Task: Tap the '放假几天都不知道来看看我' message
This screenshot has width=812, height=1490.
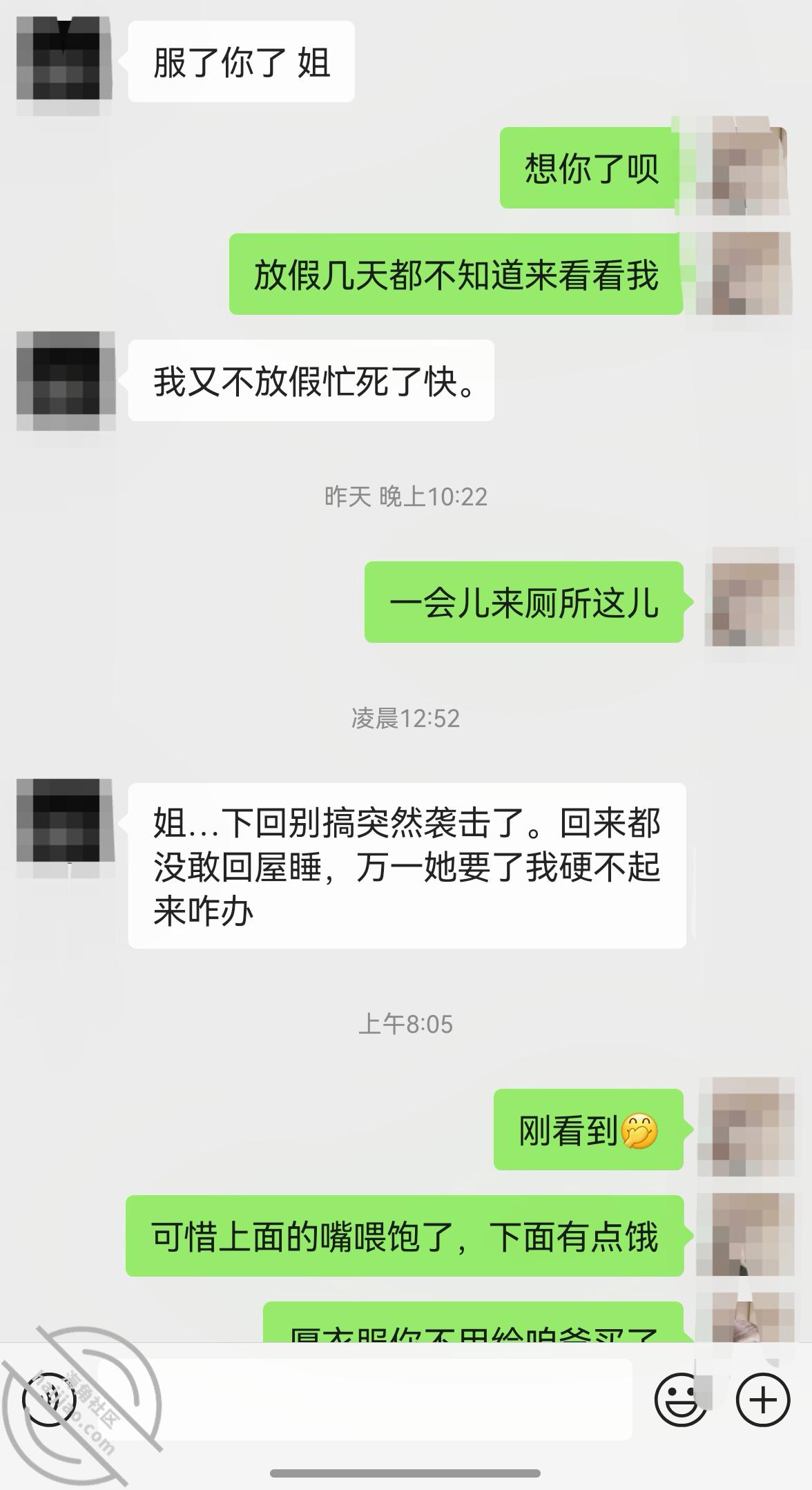Action: coord(456,275)
